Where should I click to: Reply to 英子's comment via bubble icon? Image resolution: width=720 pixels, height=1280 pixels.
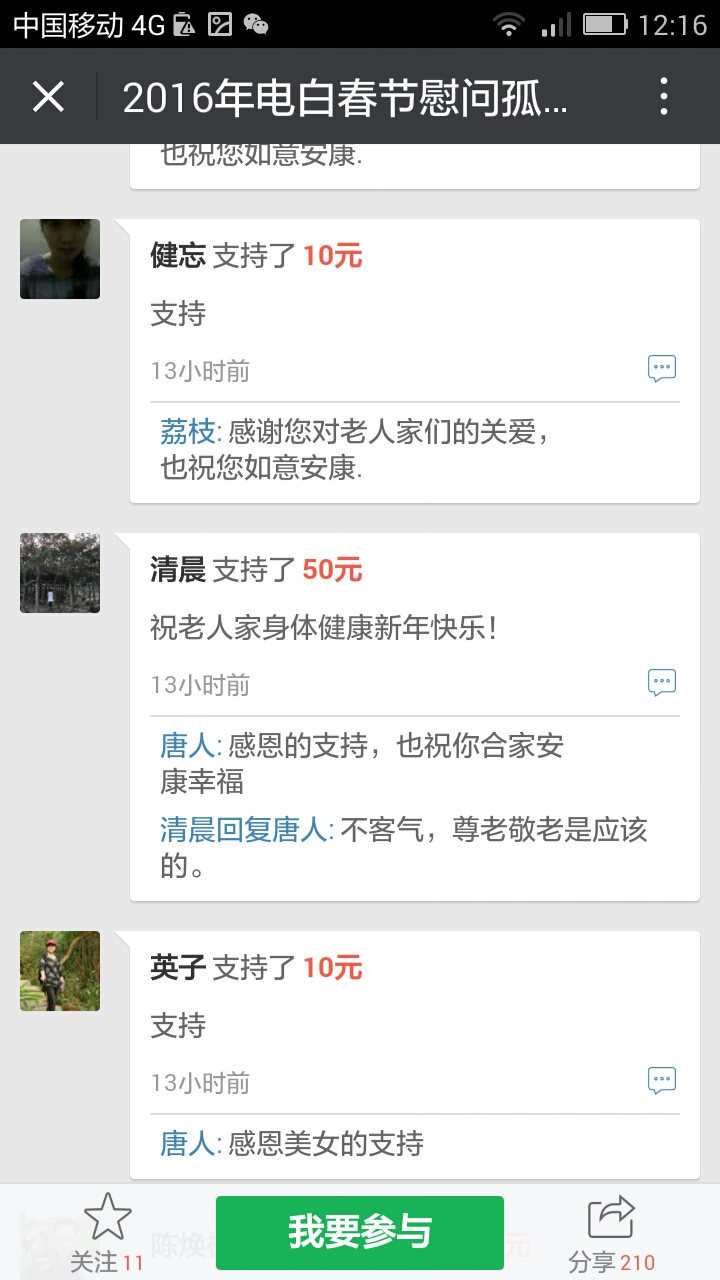pyautogui.click(x=661, y=1080)
